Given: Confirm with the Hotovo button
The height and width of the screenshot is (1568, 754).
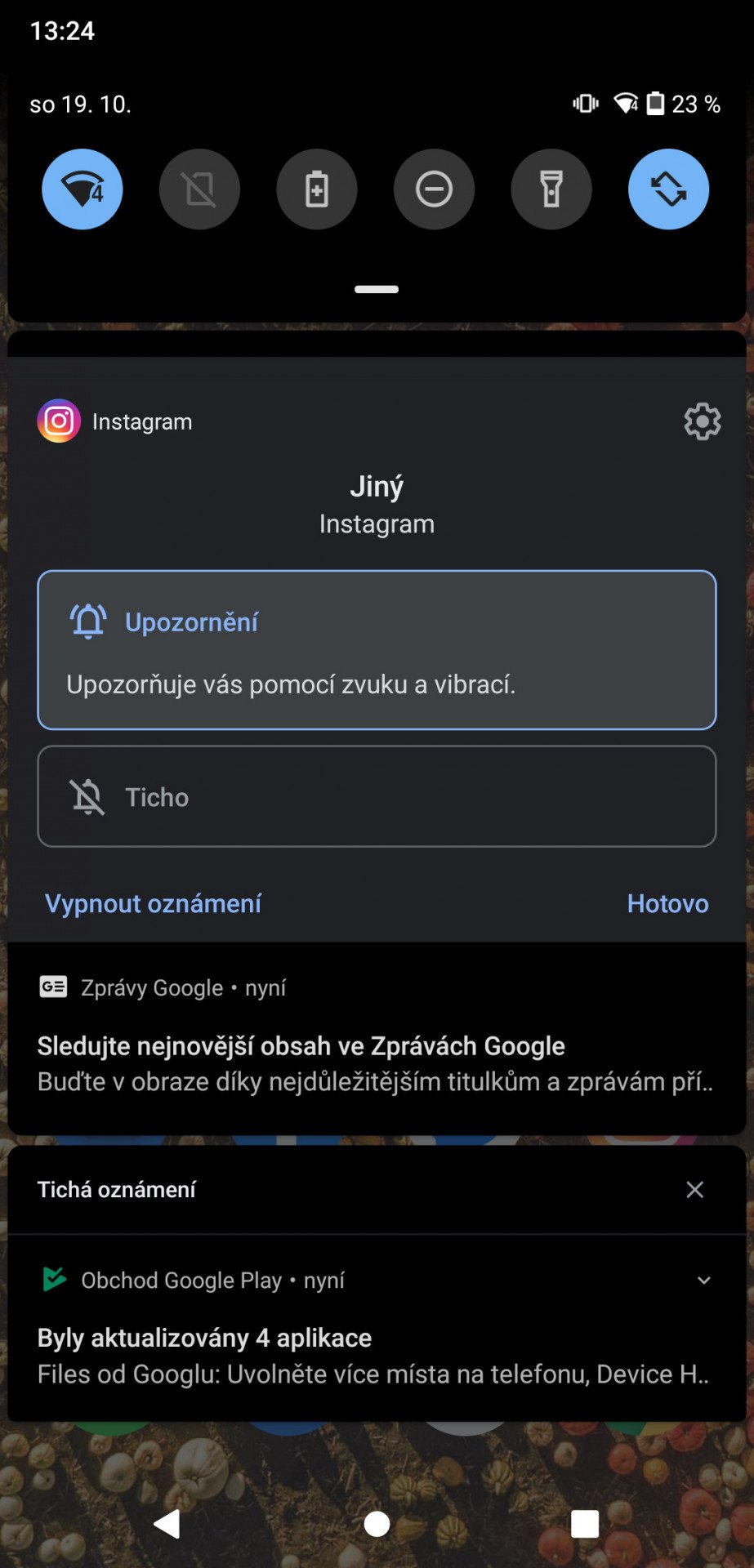Looking at the screenshot, I should click(x=667, y=903).
